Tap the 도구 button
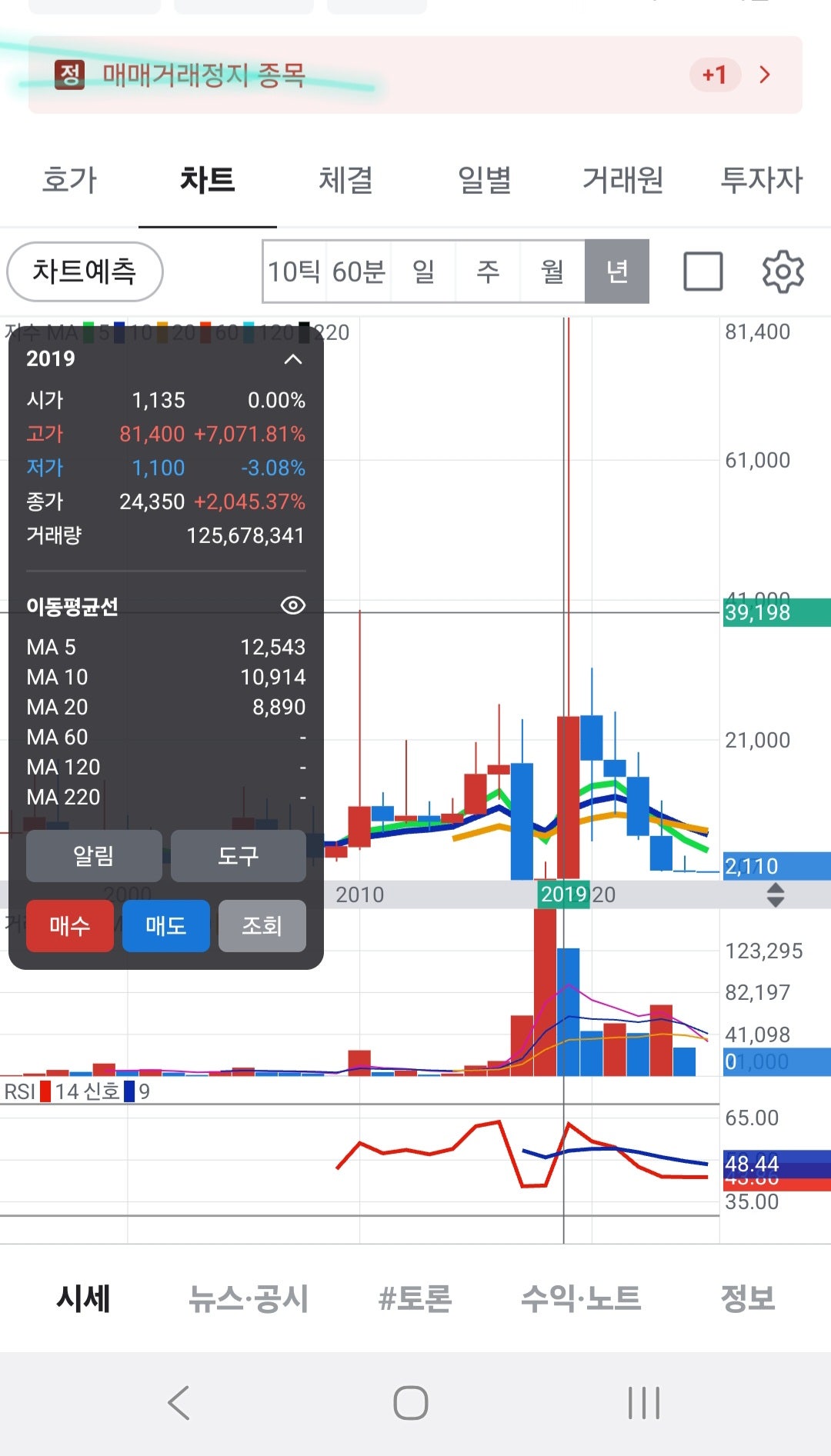 click(x=238, y=856)
